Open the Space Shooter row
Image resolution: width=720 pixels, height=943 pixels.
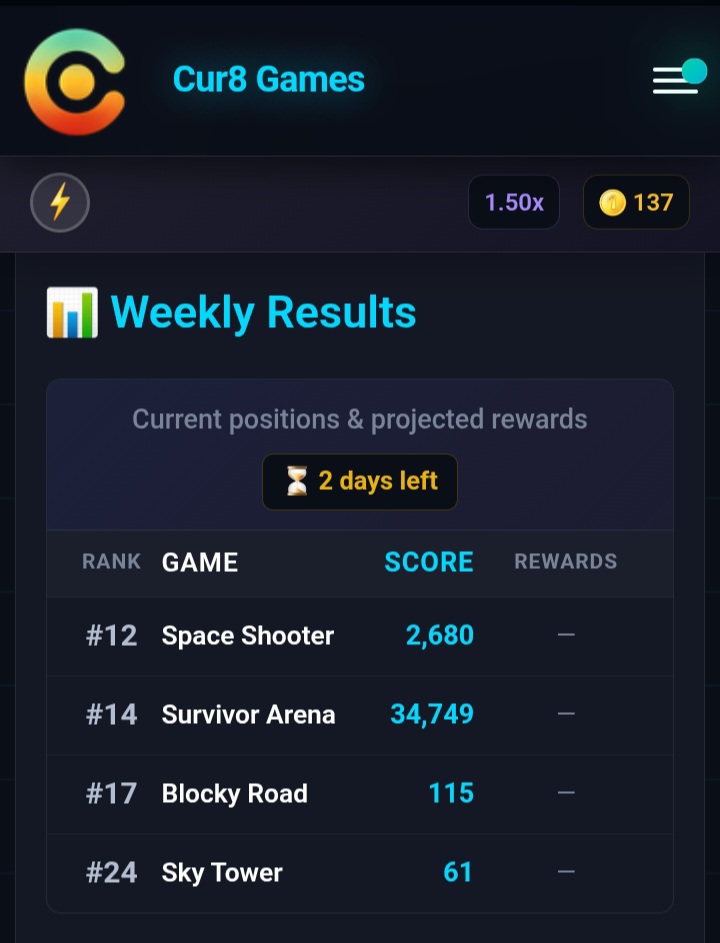tap(360, 636)
